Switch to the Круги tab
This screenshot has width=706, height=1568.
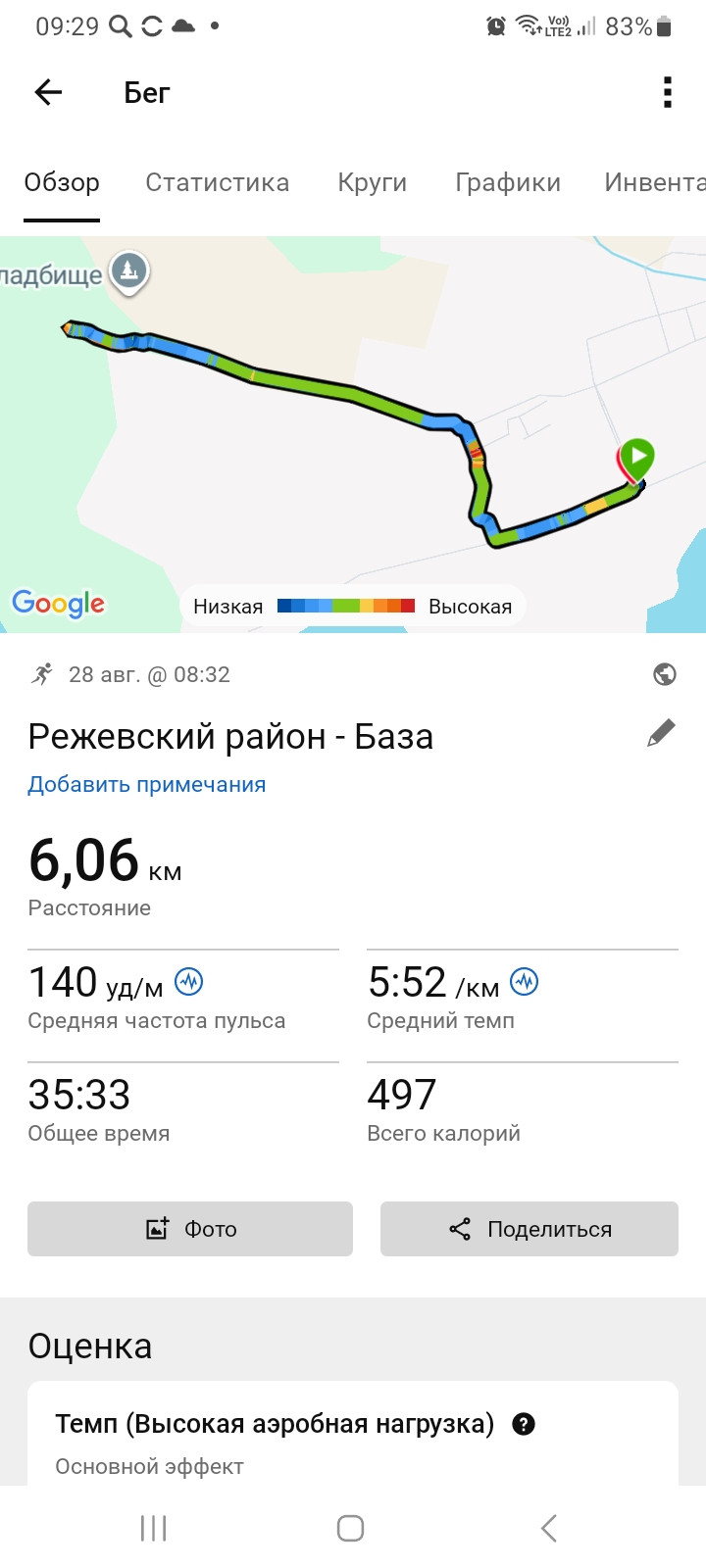coord(373,182)
